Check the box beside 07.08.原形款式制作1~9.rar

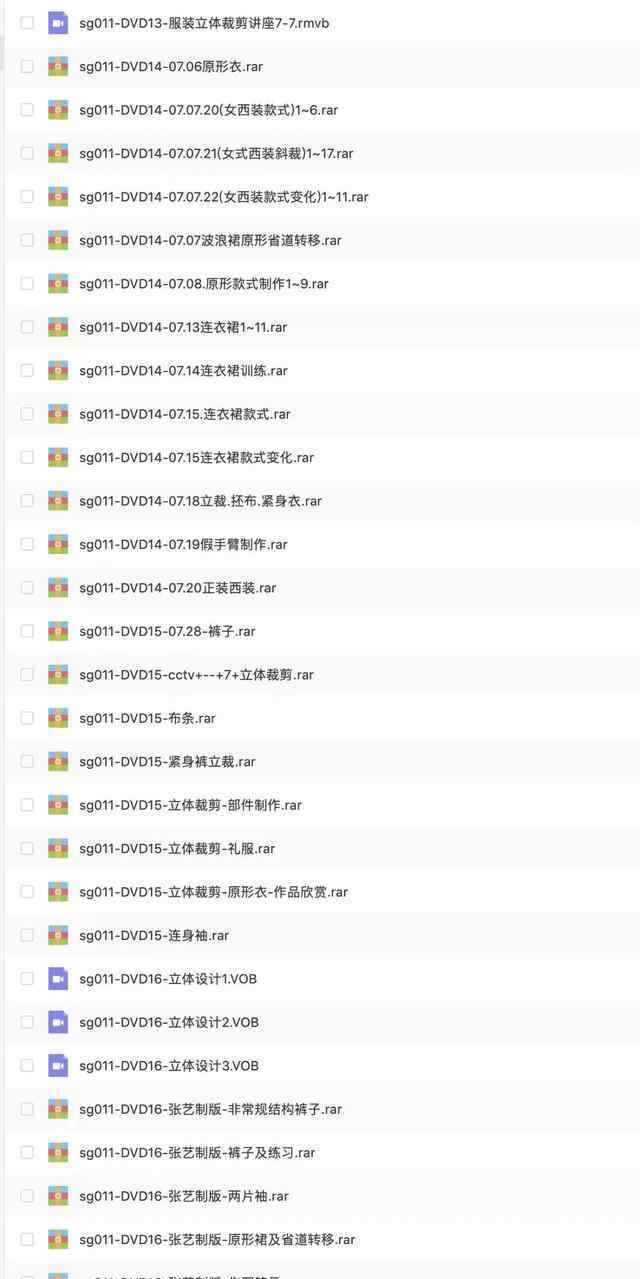coord(27,283)
